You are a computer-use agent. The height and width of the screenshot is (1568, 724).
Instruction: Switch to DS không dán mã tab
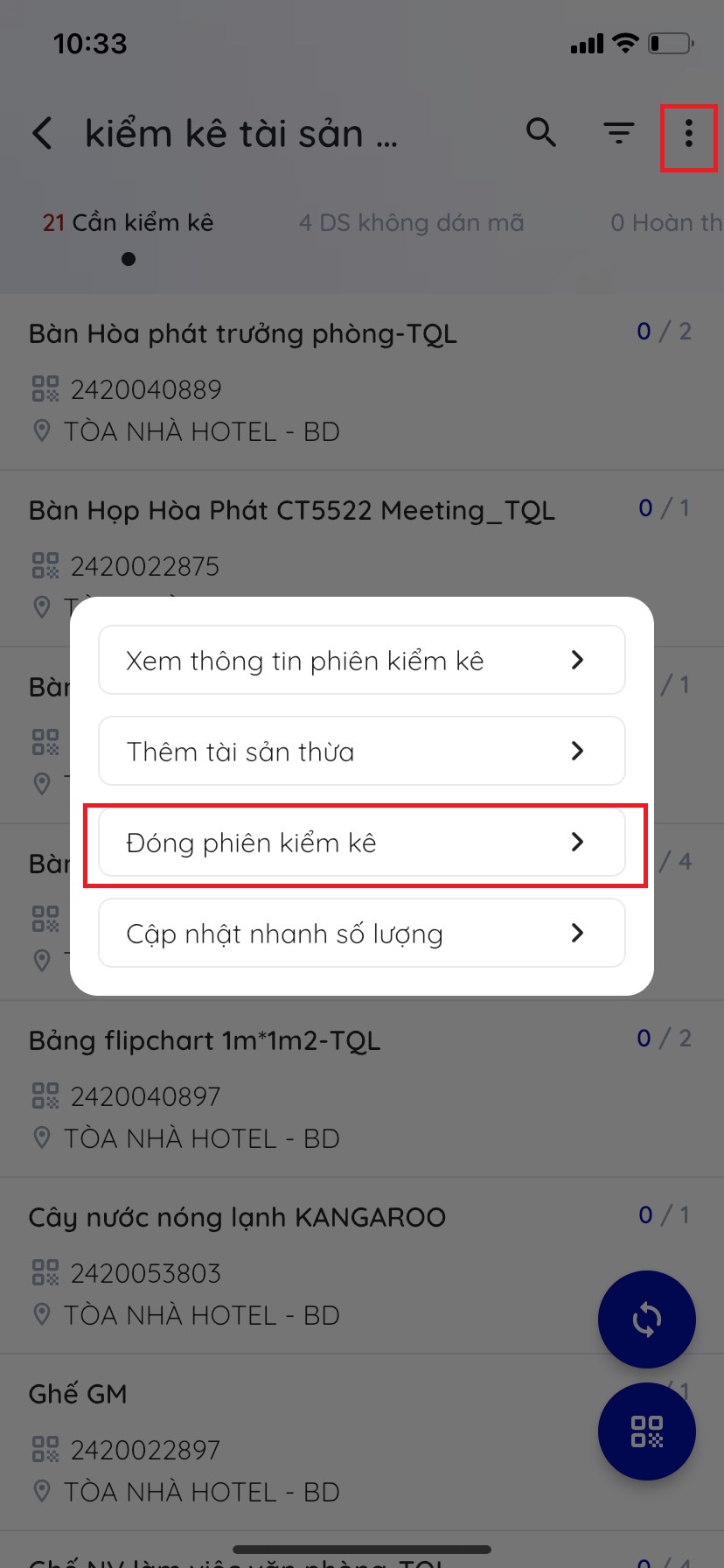pyautogui.click(x=411, y=223)
